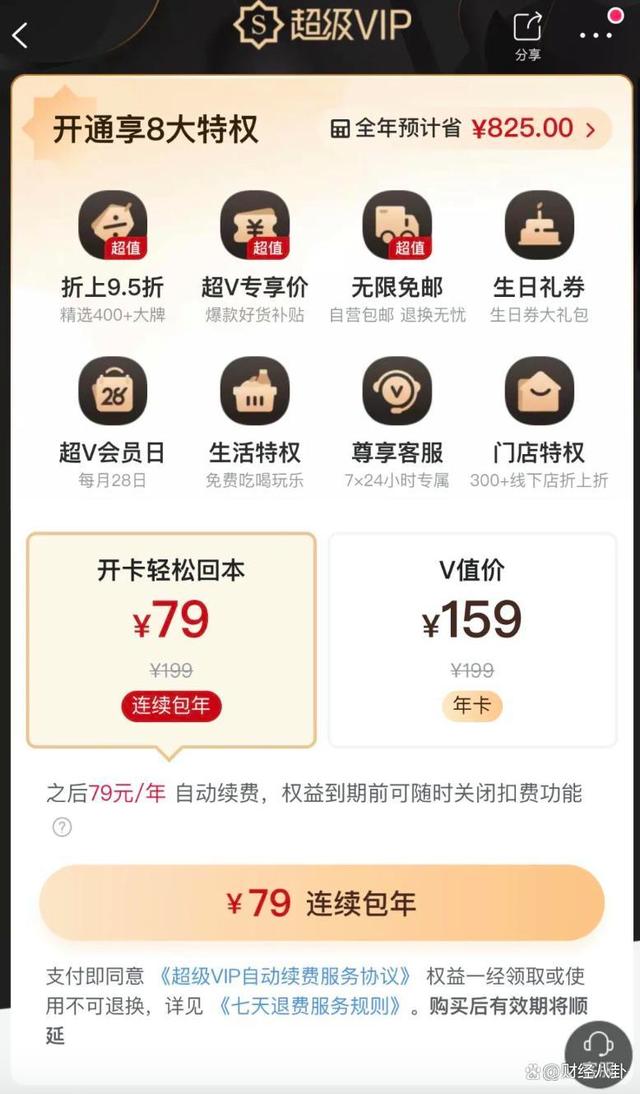Viewport: 640px width, 1094px height.
Task: Pay with the ¥79 连续包年 button
Action: pos(321,903)
